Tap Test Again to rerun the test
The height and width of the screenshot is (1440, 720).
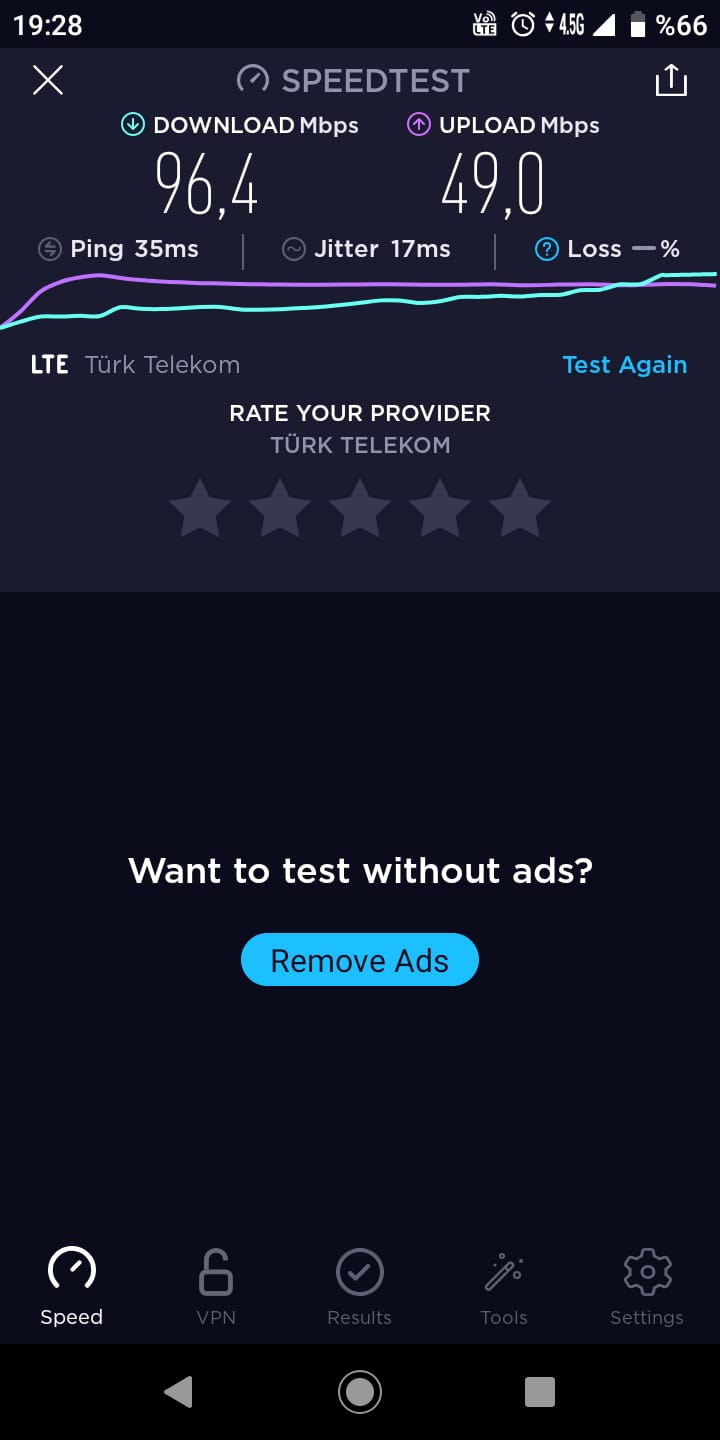point(625,365)
